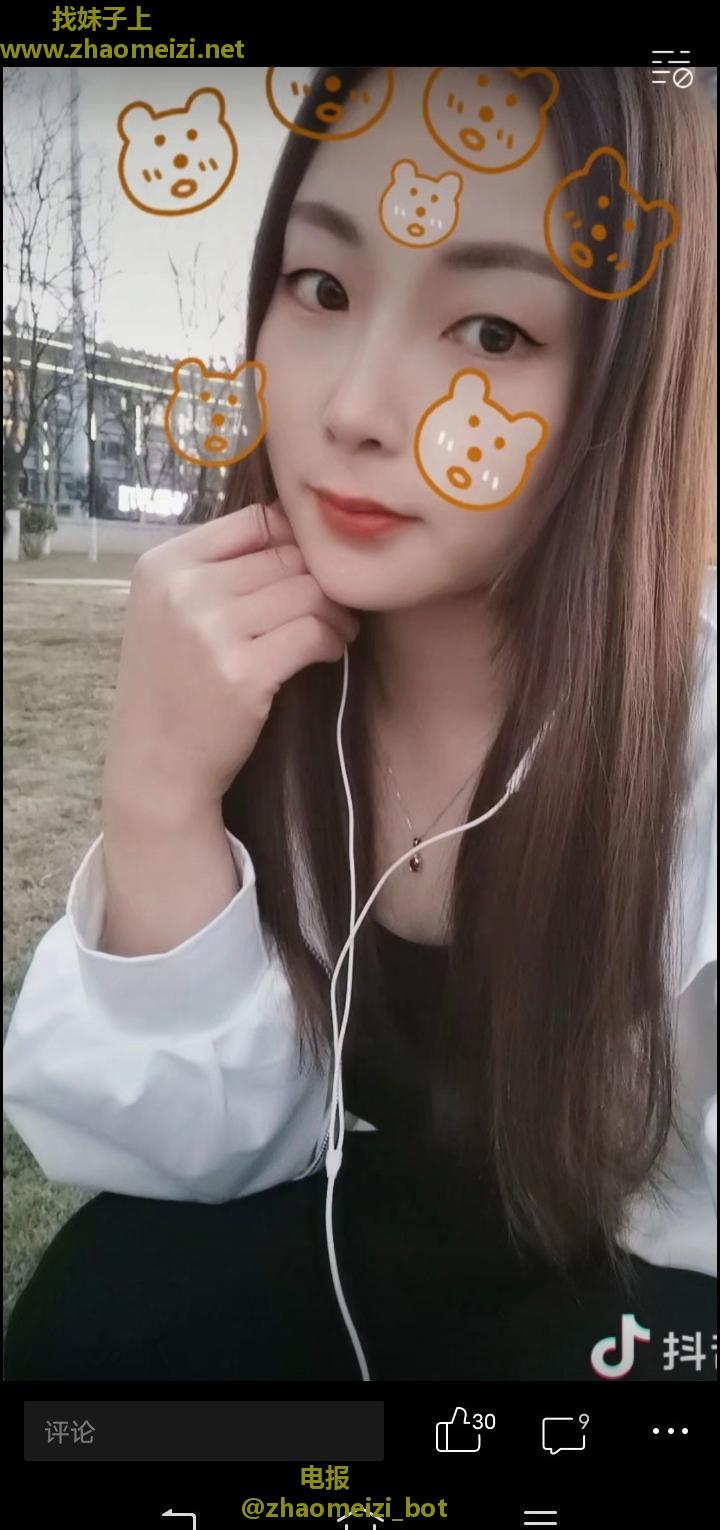The width and height of the screenshot is (720, 1530).
Task: Open the comments bubble icon
Action: (563, 1433)
